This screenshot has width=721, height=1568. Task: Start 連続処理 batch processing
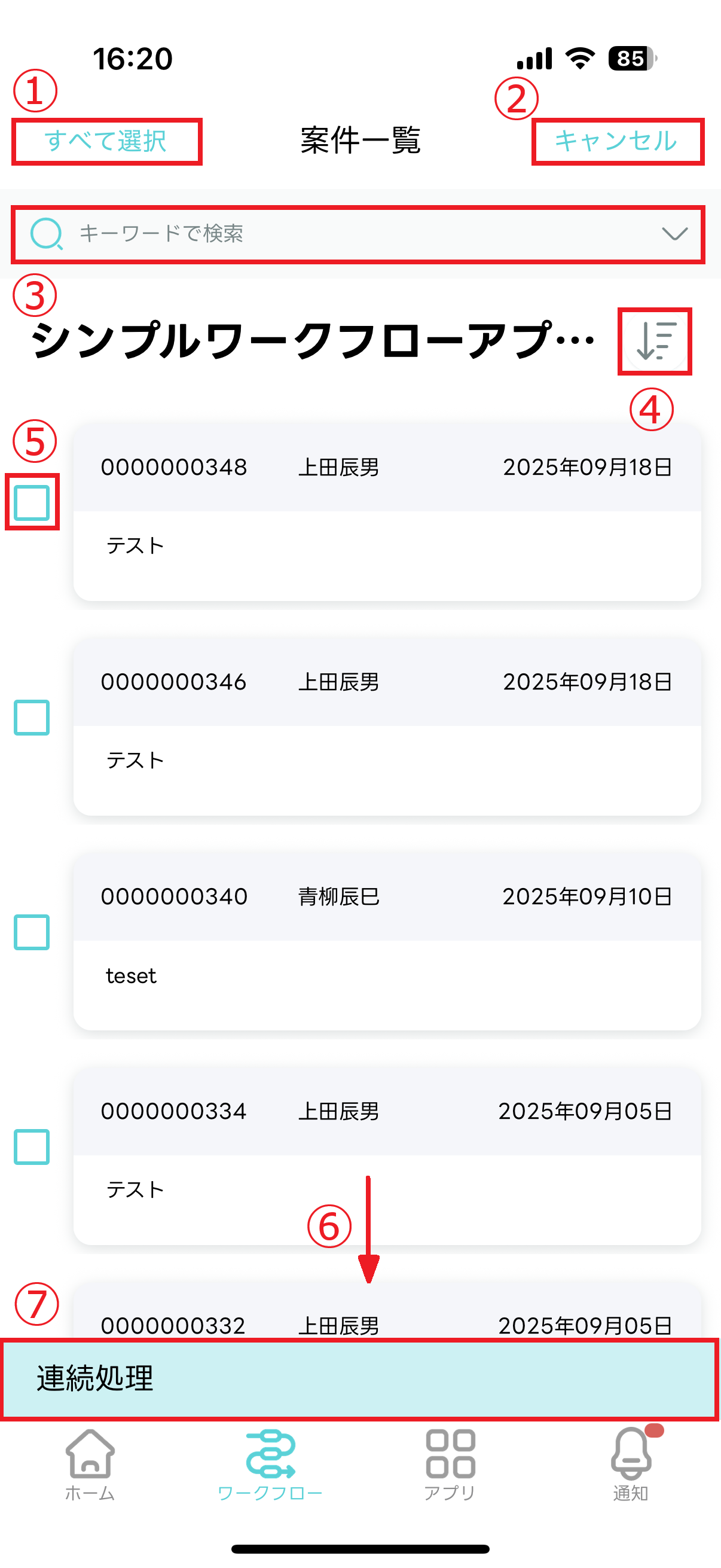tap(359, 1379)
